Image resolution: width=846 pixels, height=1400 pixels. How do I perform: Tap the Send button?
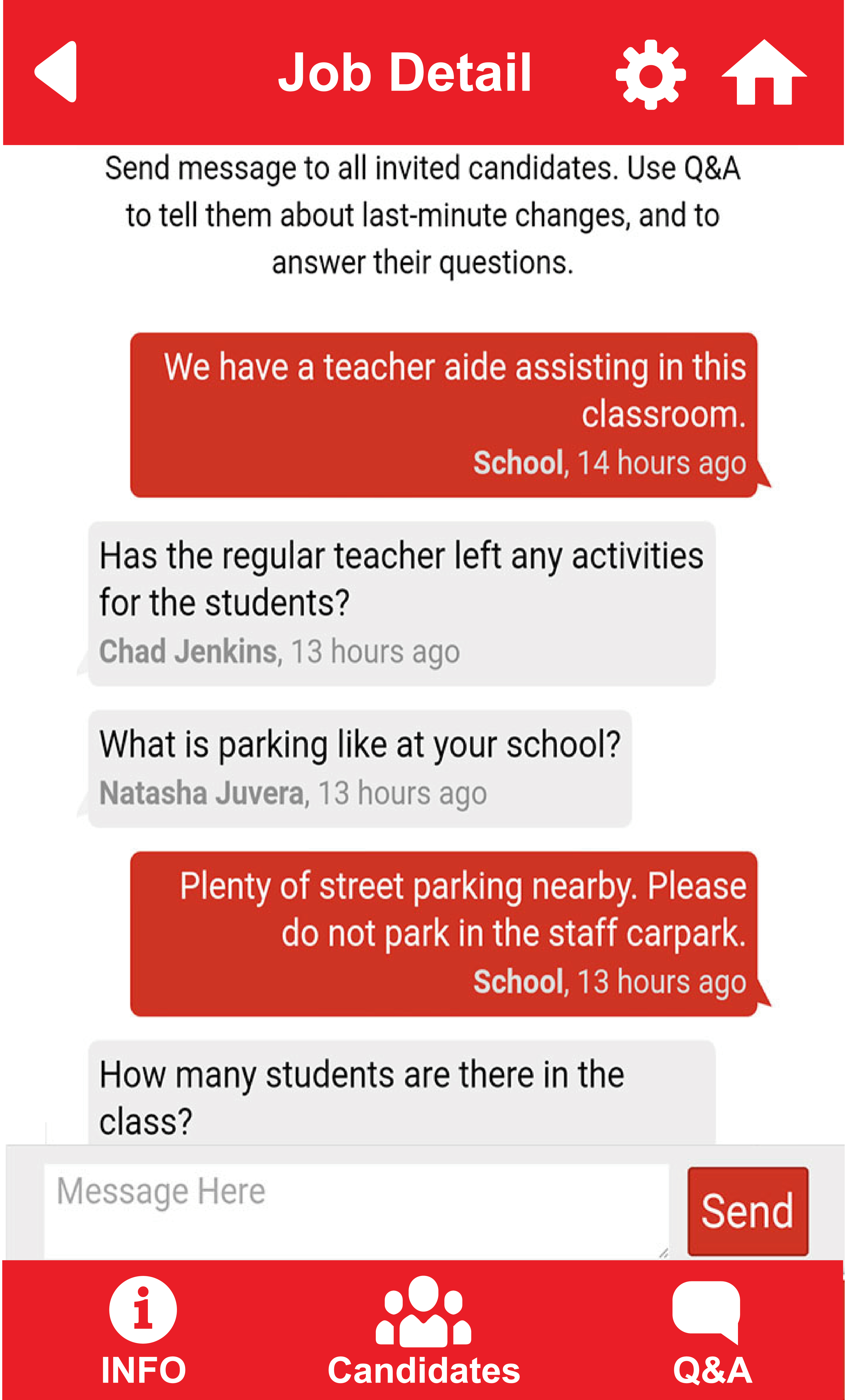coord(747,1211)
